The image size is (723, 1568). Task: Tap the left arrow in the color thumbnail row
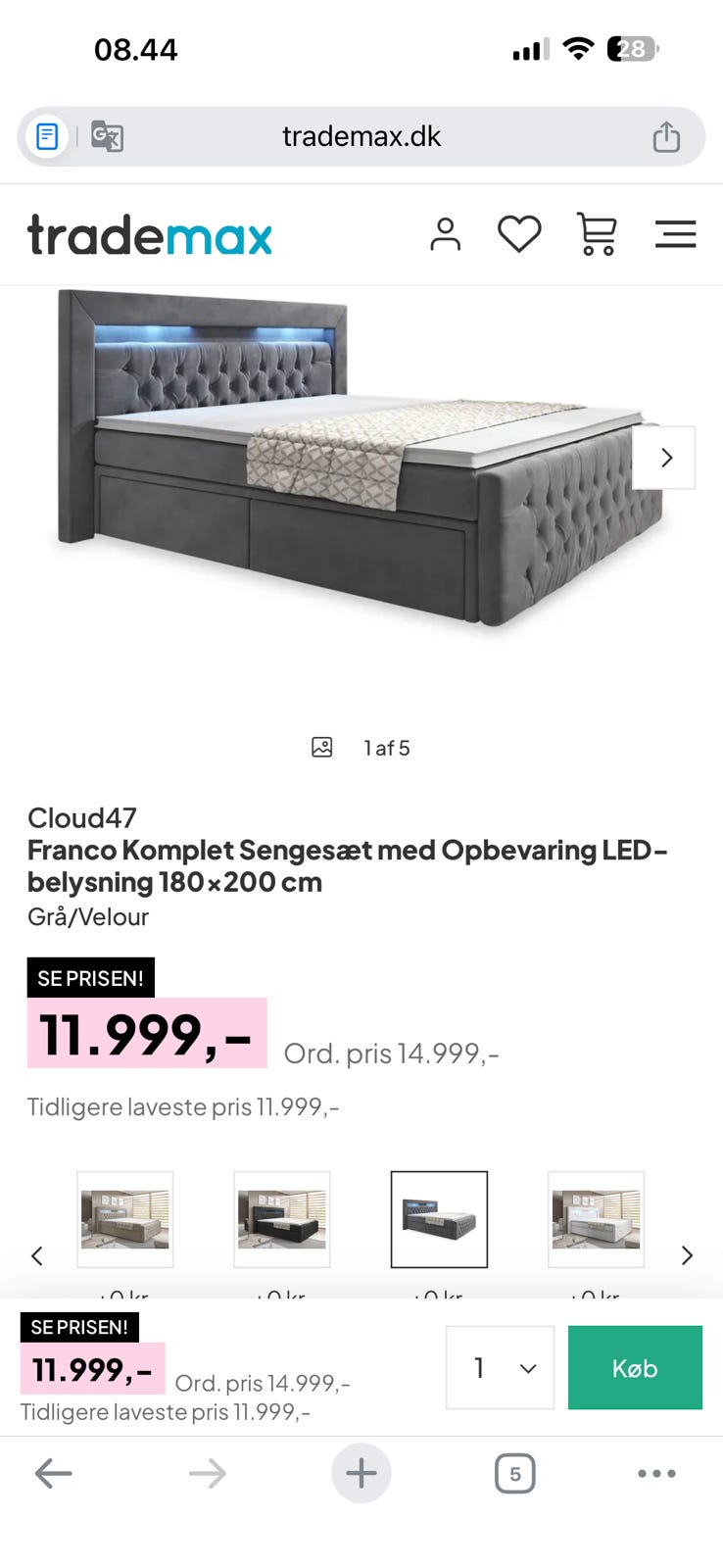pyautogui.click(x=37, y=1255)
